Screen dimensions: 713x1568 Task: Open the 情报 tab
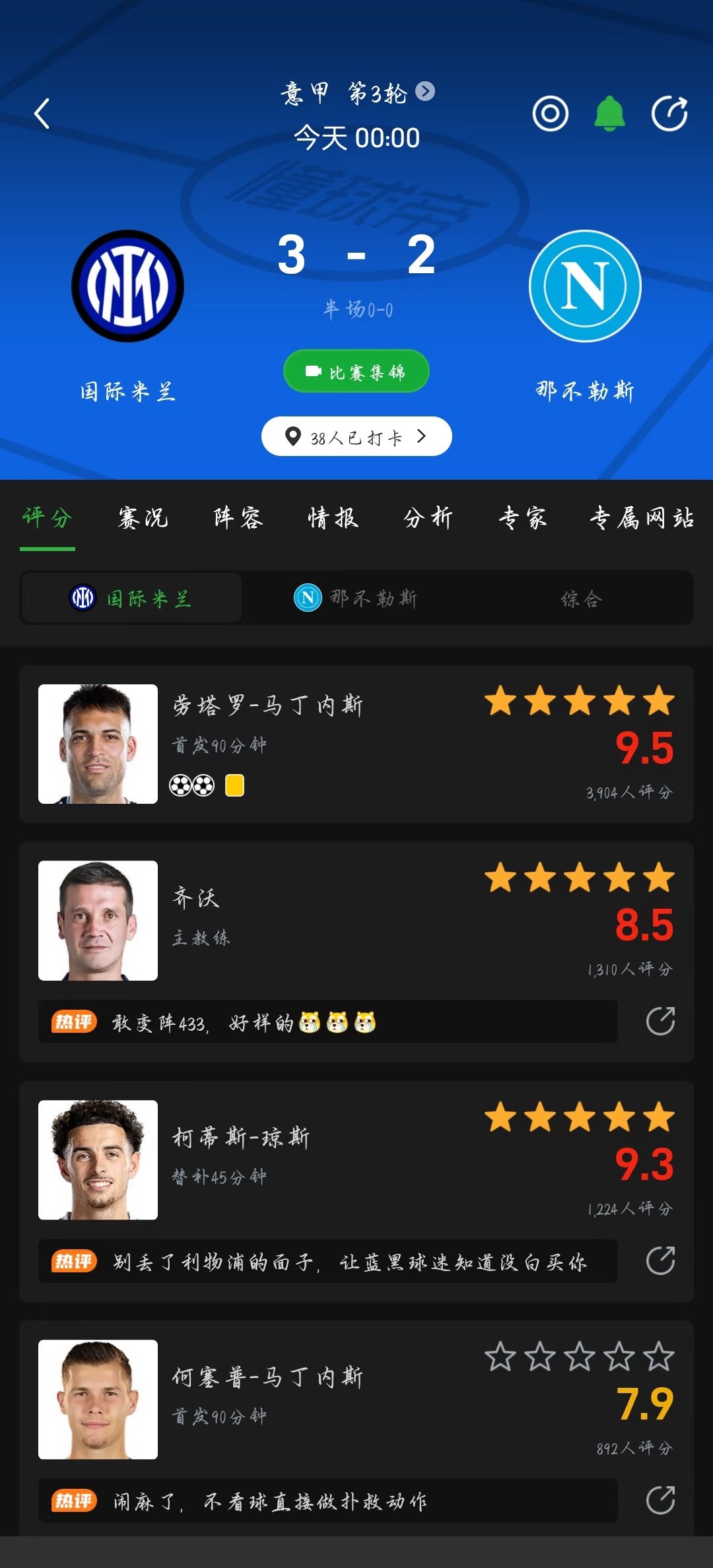pos(333,518)
